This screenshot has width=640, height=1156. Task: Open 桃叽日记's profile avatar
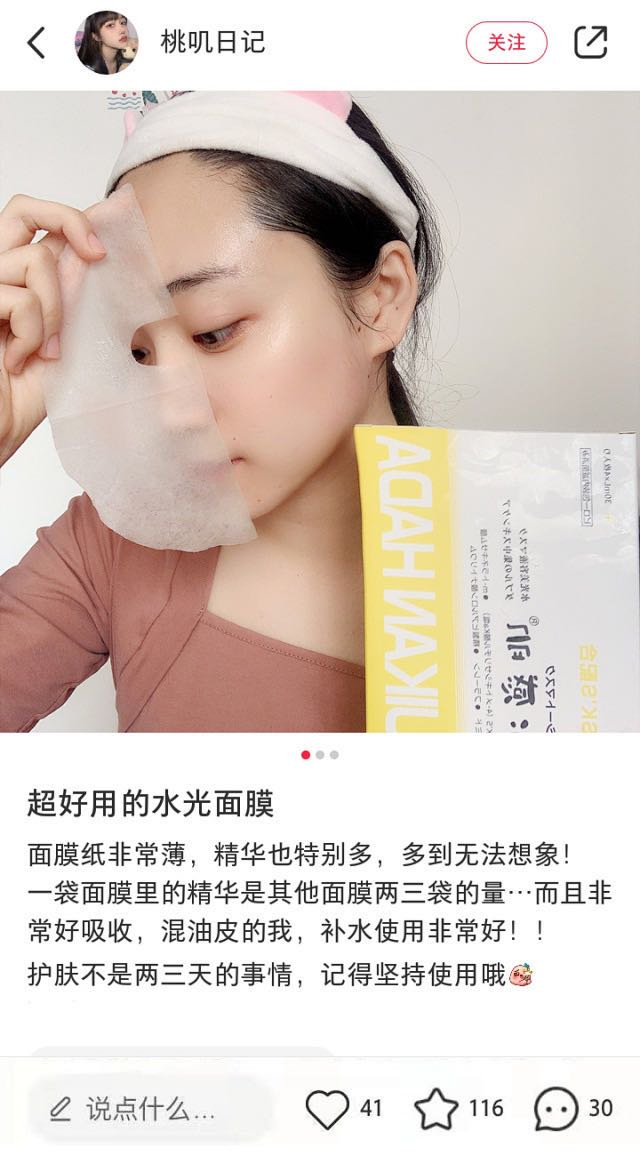[107, 43]
